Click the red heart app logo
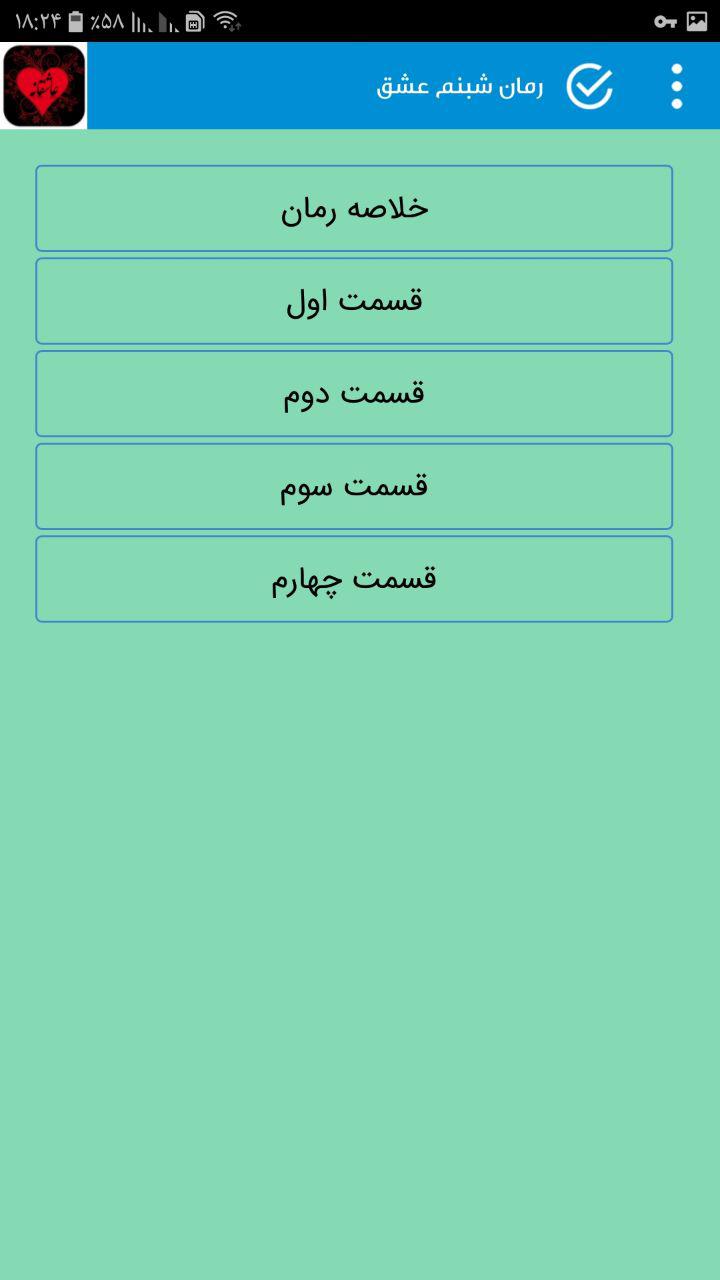Image resolution: width=720 pixels, height=1280 pixels. click(45, 86)
